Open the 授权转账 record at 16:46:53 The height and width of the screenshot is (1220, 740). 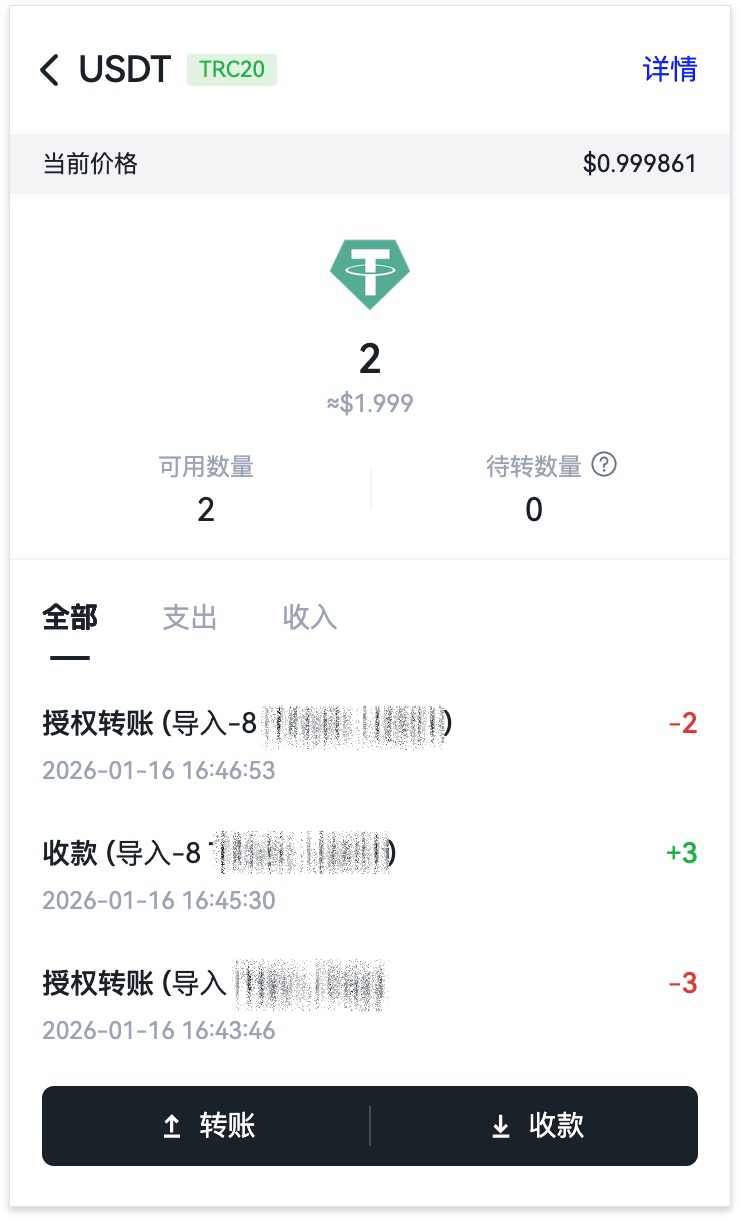tap(370, 745)
